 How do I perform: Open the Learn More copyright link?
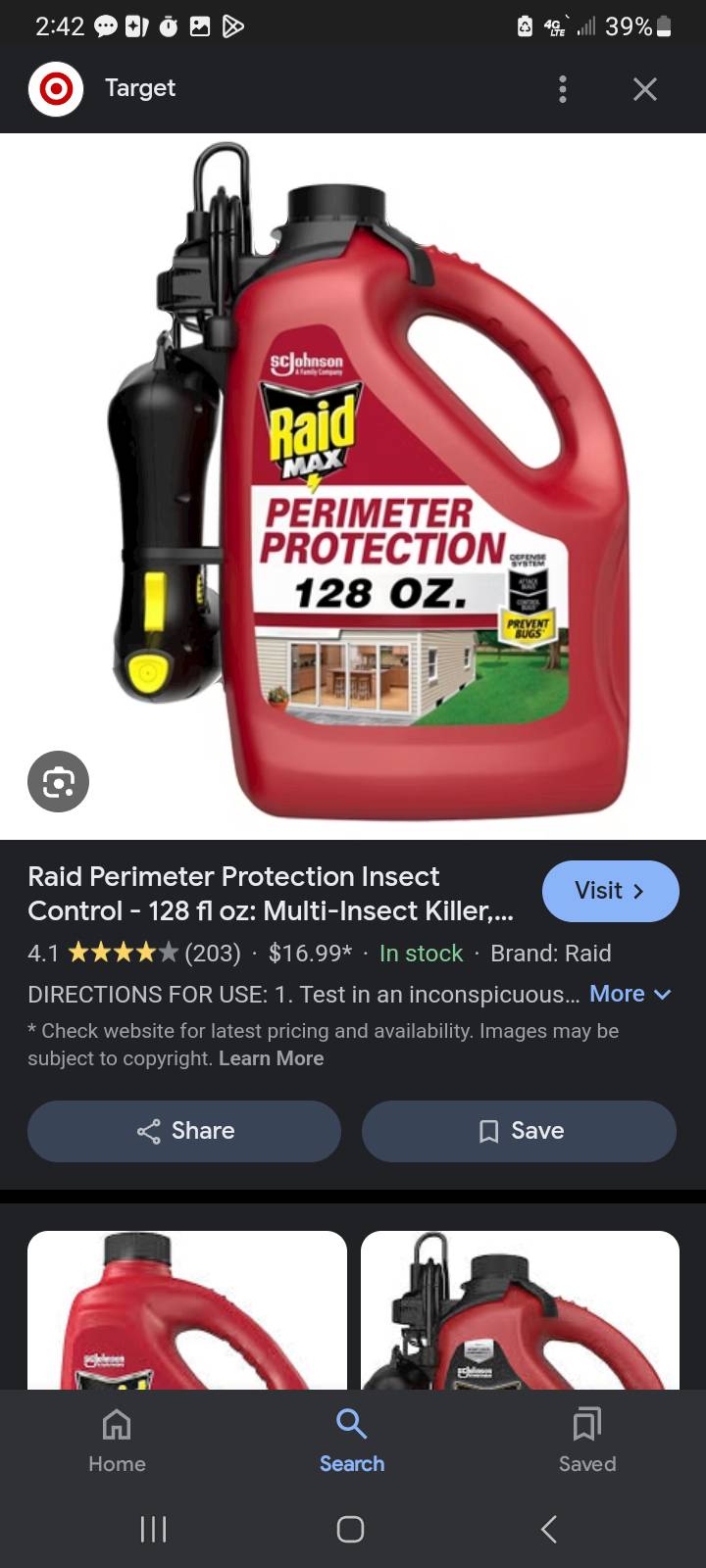coord(271,1058)
